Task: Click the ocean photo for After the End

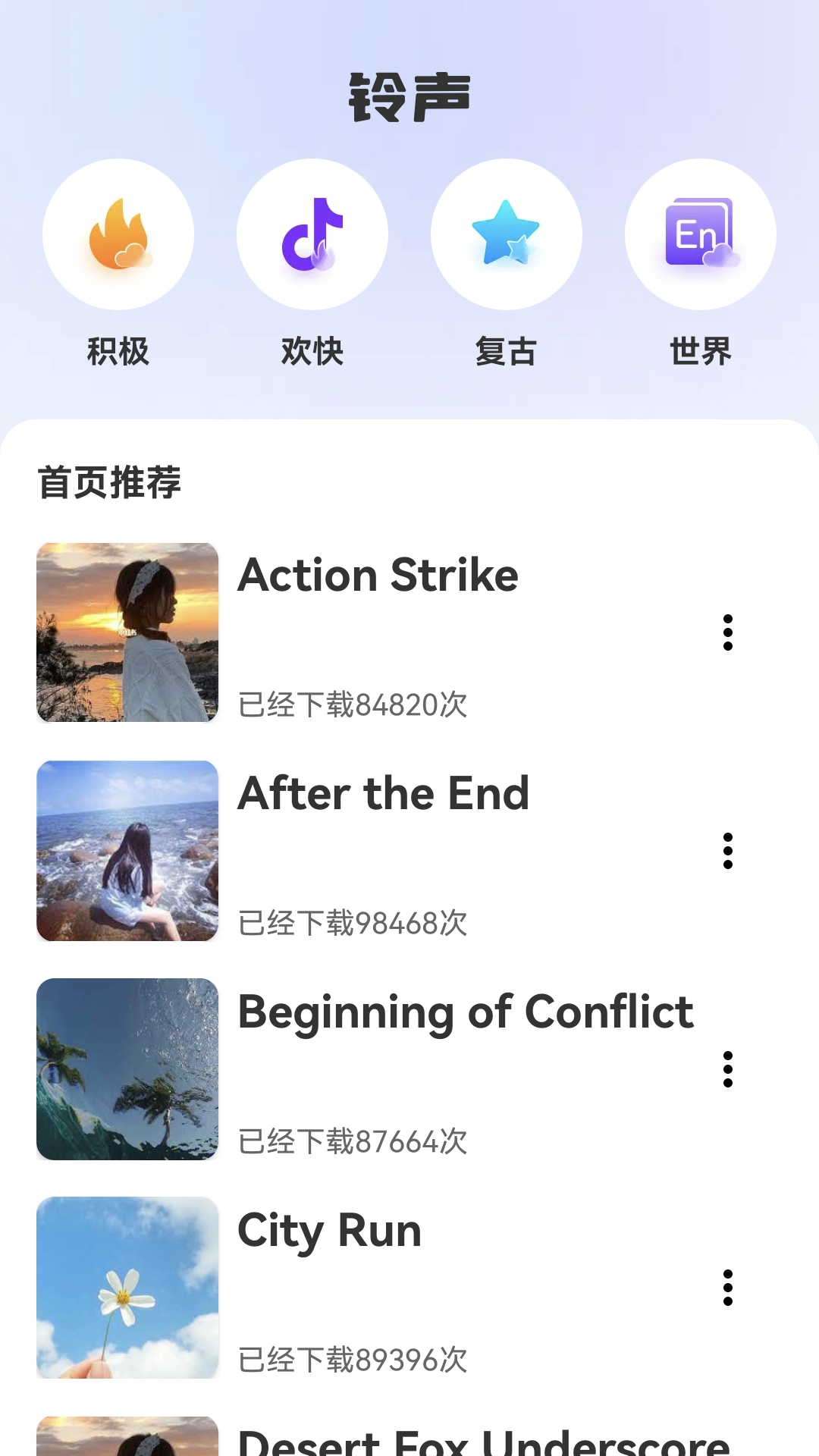Action: (127, 851)
